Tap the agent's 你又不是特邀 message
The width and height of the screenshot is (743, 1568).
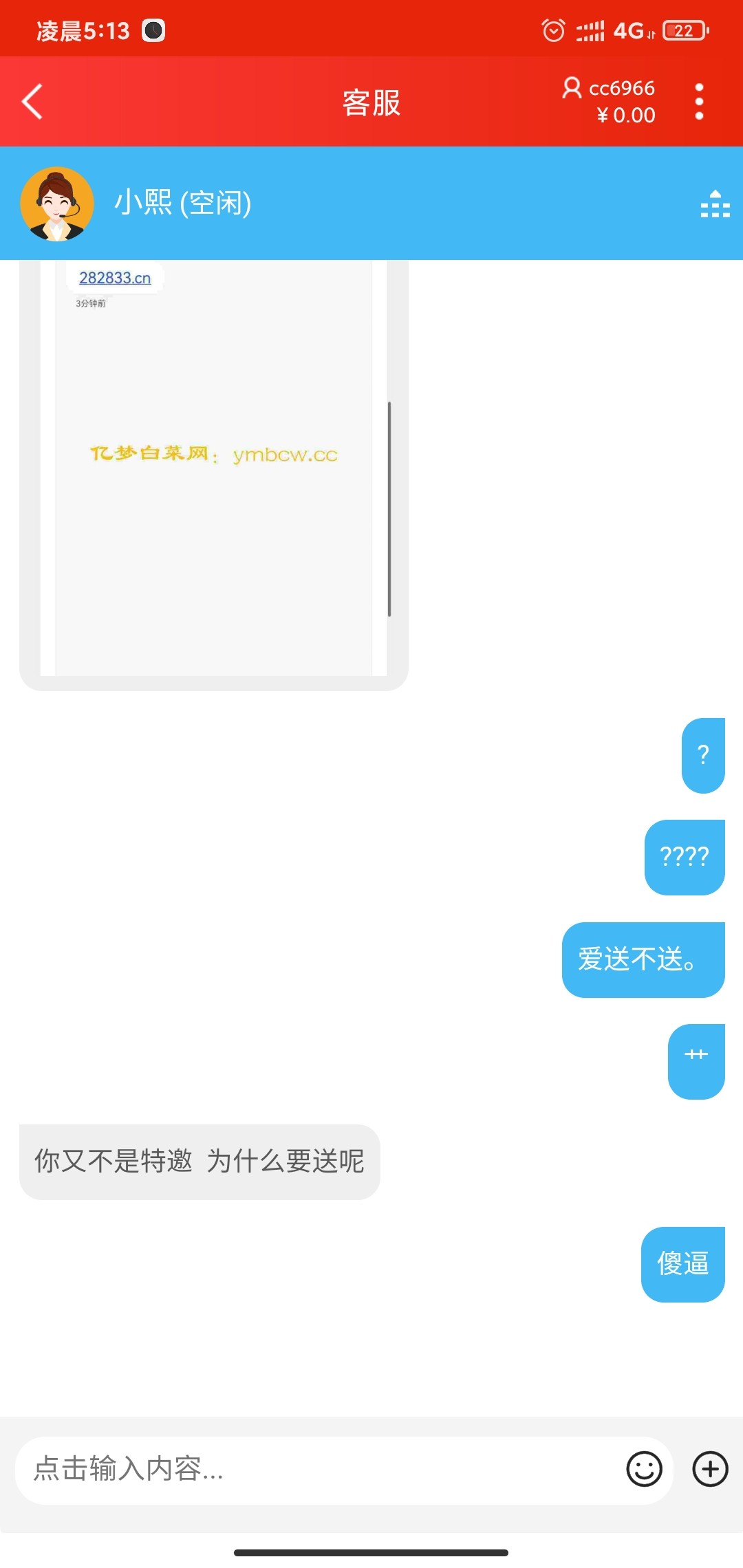[x=200, y=1162]
